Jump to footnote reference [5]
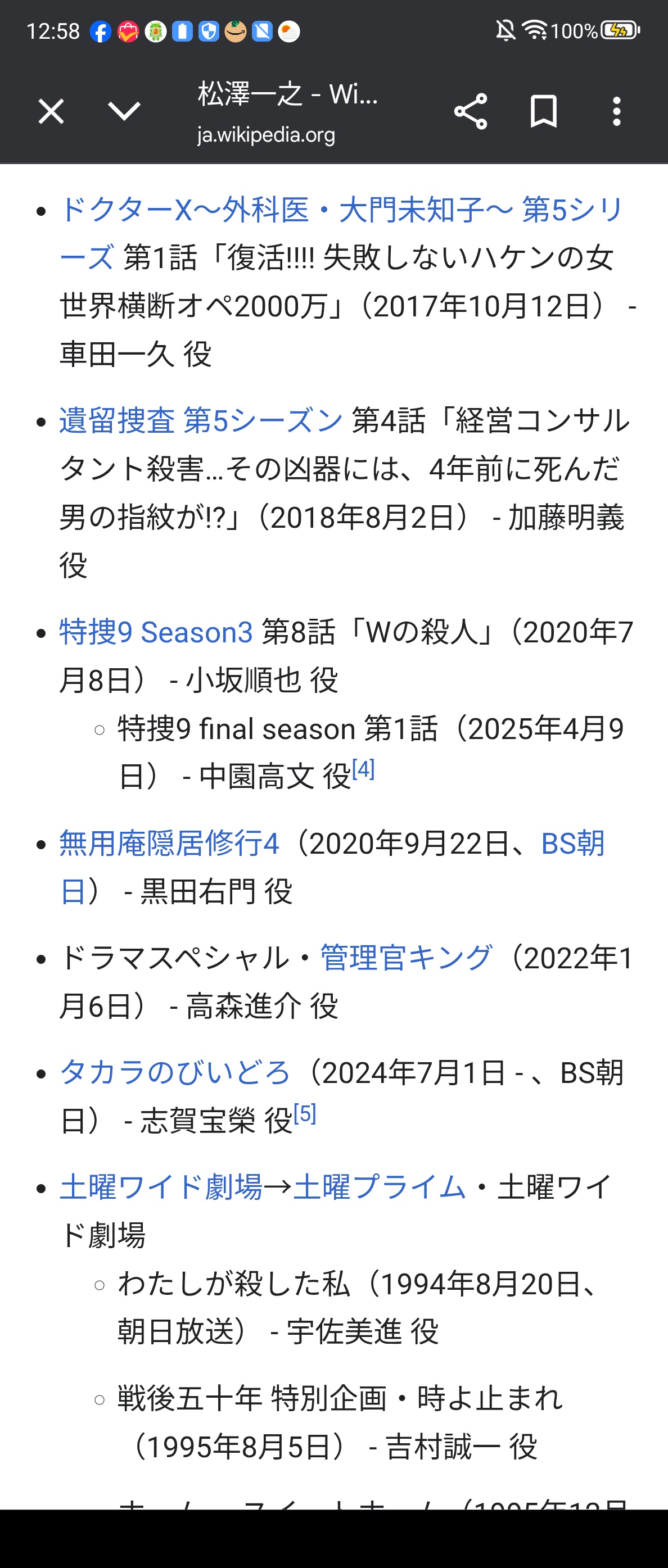 pyautogui.click(x=305, y=1114)
